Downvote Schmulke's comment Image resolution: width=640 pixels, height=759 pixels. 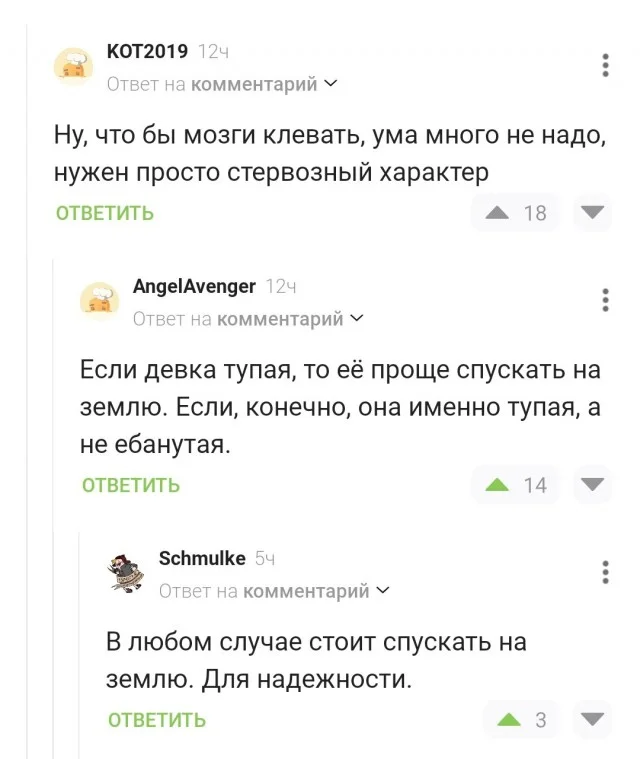tap(593, 719)
